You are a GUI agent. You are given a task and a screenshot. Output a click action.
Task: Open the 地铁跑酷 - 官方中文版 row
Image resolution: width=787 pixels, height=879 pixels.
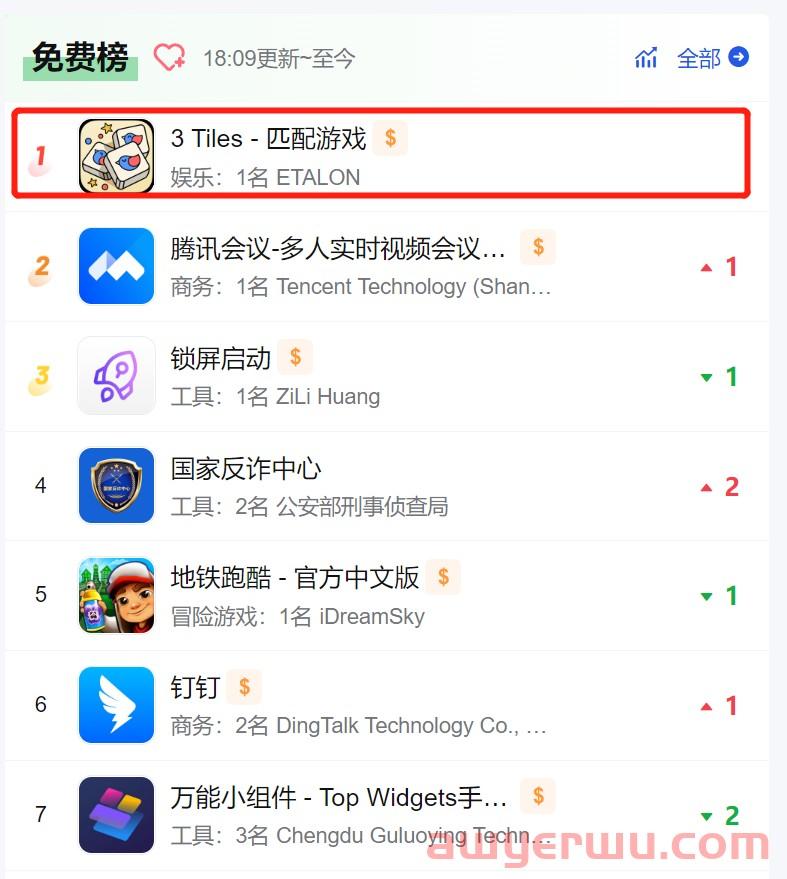(x=295, y=577)
